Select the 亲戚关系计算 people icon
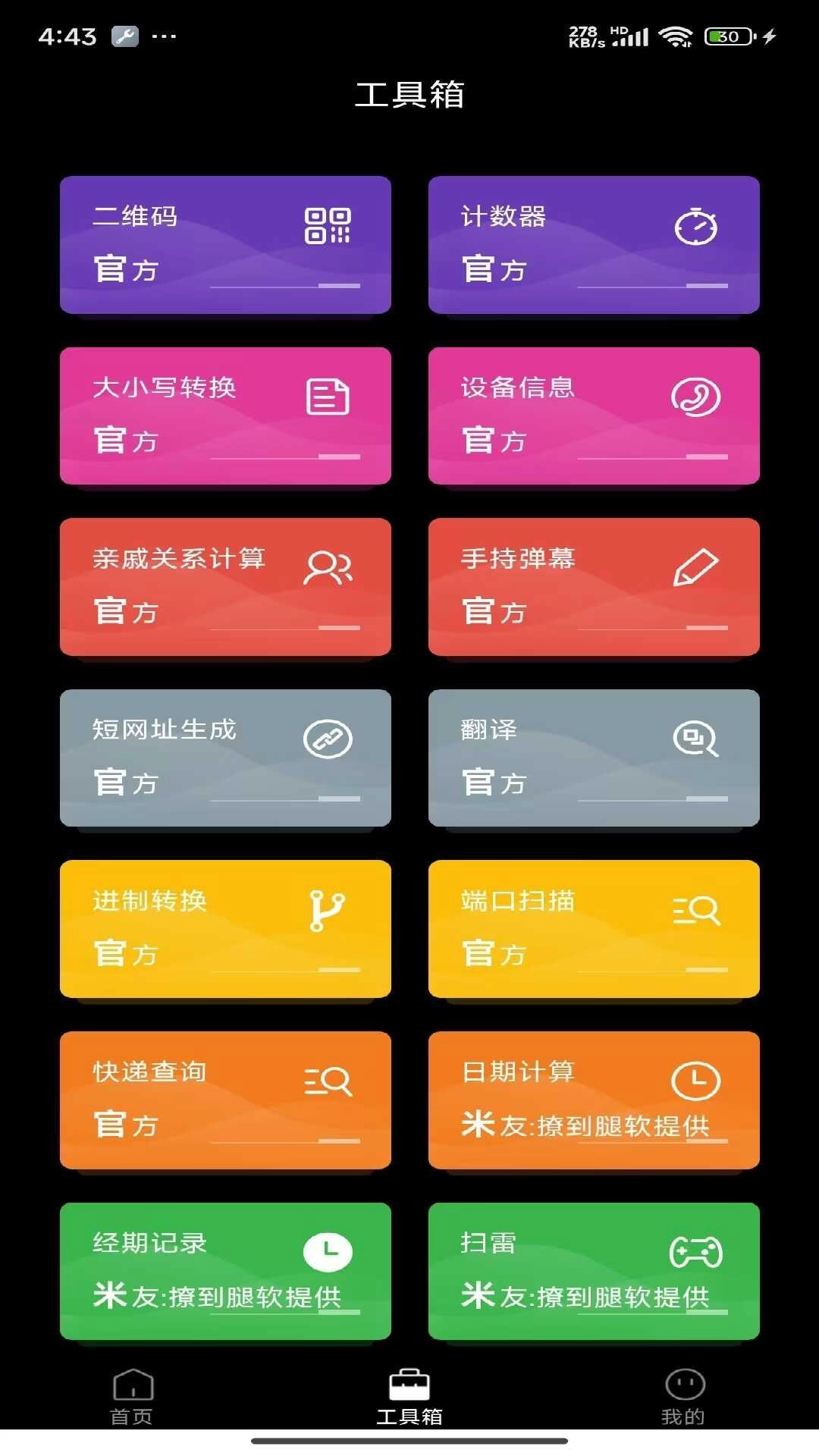Viewport: 819px width, 1456px height. tap(328, 567)
